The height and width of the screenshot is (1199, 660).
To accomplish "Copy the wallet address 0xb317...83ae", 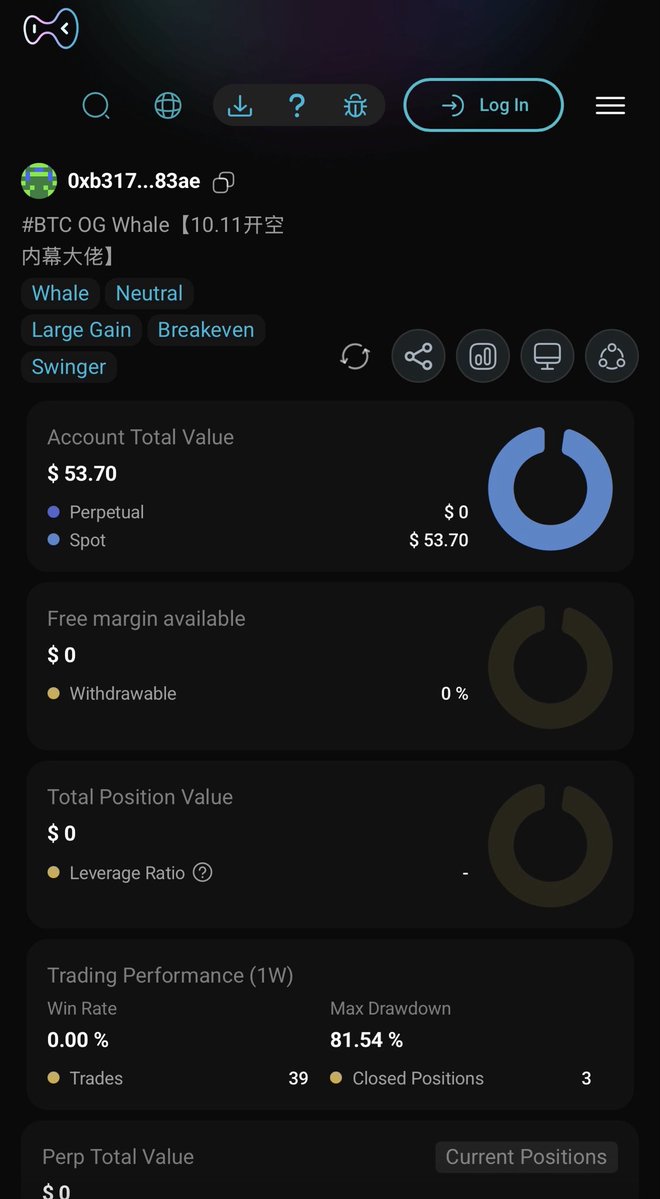I will click(224, 182).
